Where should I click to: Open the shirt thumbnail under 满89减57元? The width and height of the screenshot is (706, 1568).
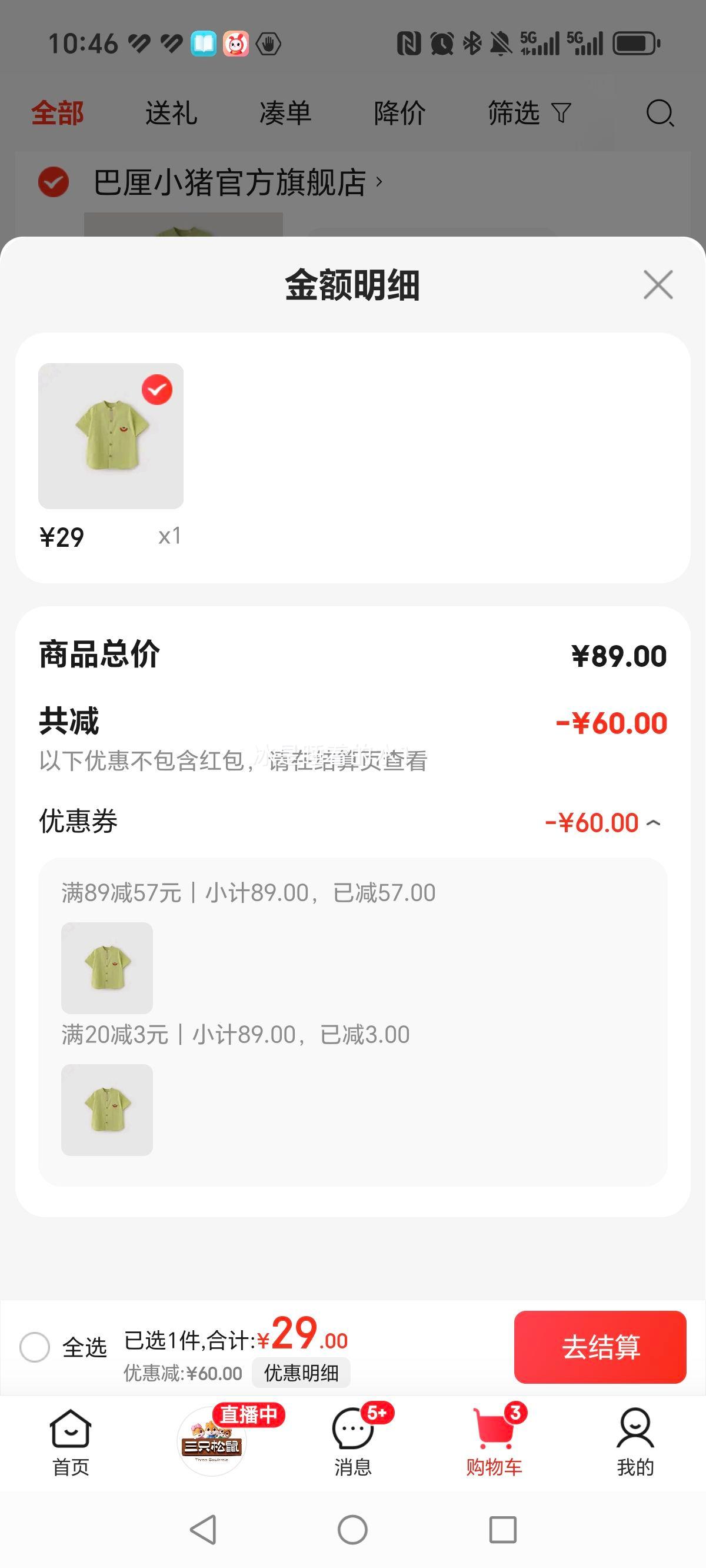[x=107, y=968]
